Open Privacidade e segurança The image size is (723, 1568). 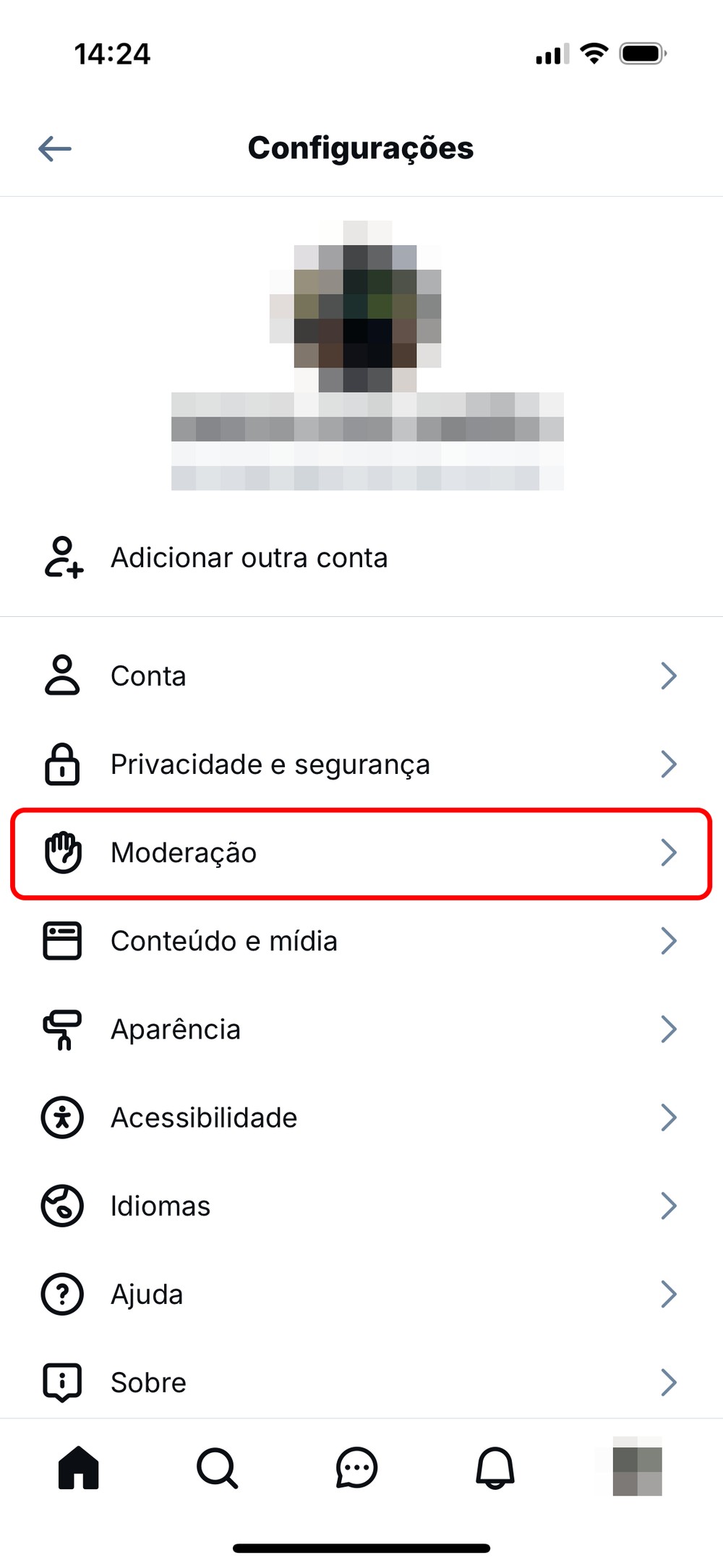point(361,764)
